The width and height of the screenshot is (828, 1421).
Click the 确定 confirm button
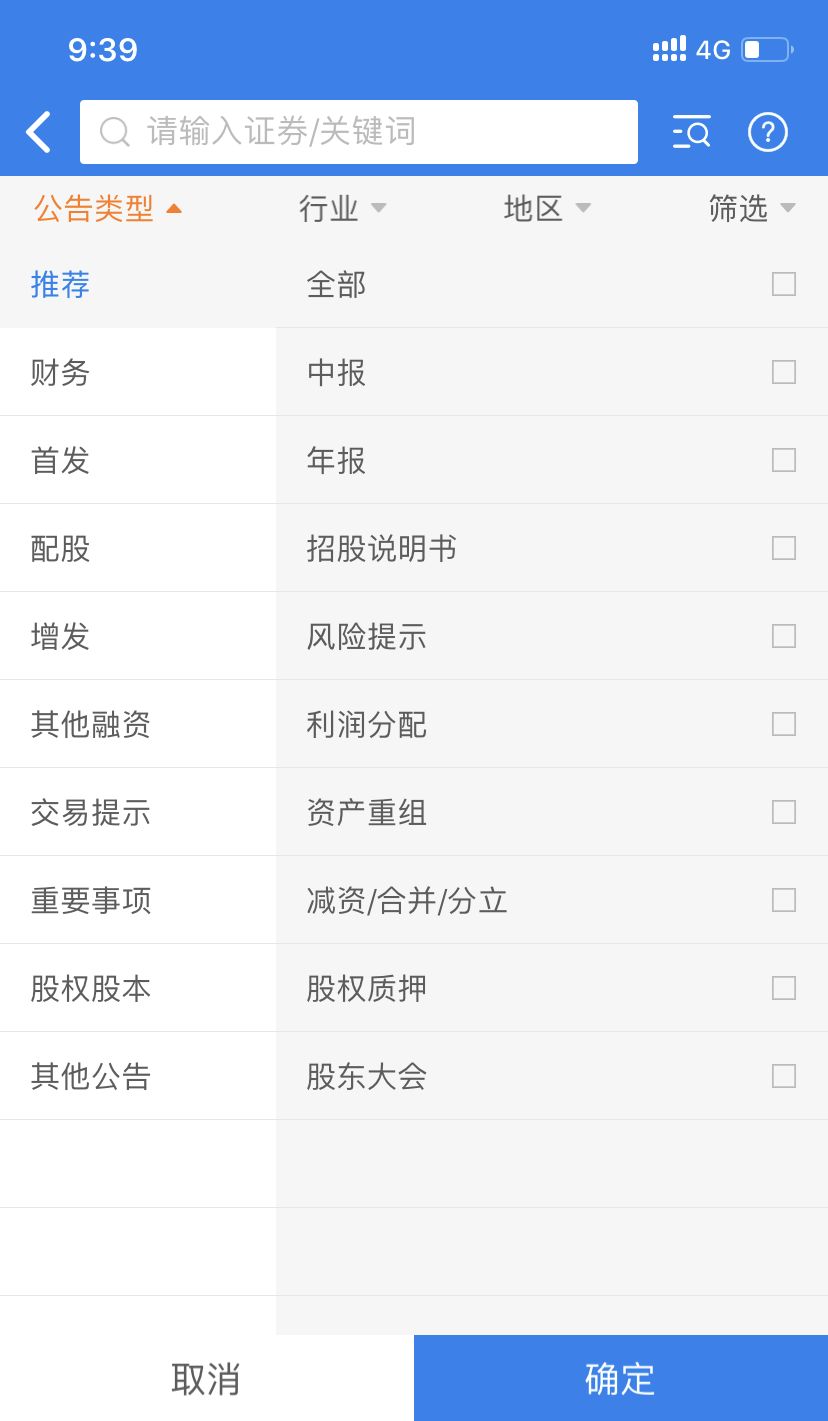click(x=620, y=1377)
